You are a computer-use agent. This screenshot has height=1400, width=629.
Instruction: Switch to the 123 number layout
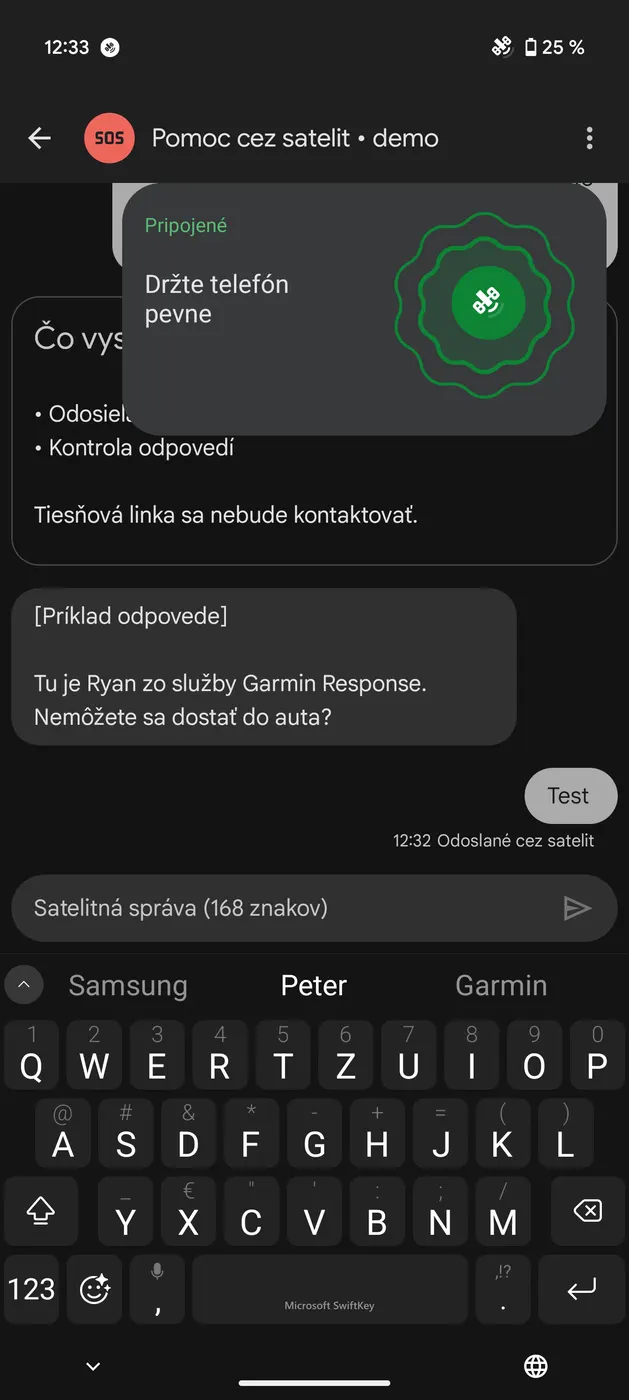coord(32,1290)
